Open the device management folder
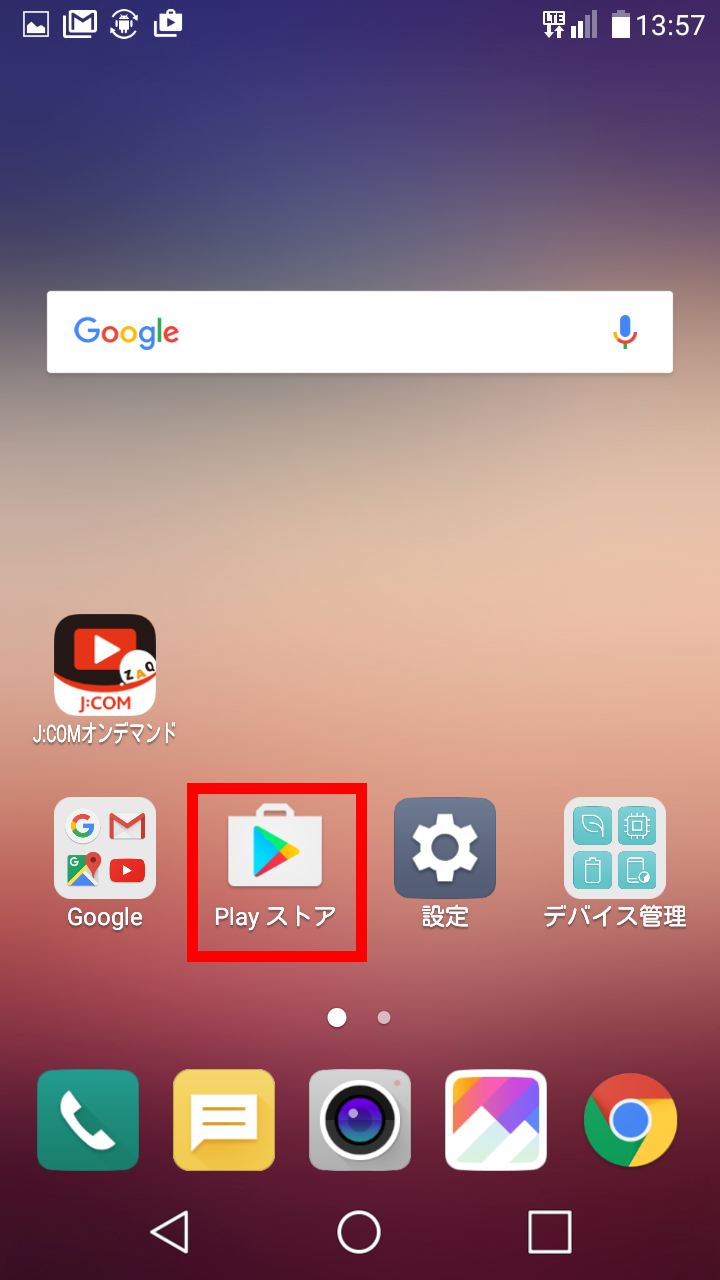The width and height of the screenshot is (720, 1280). [615, 848]
